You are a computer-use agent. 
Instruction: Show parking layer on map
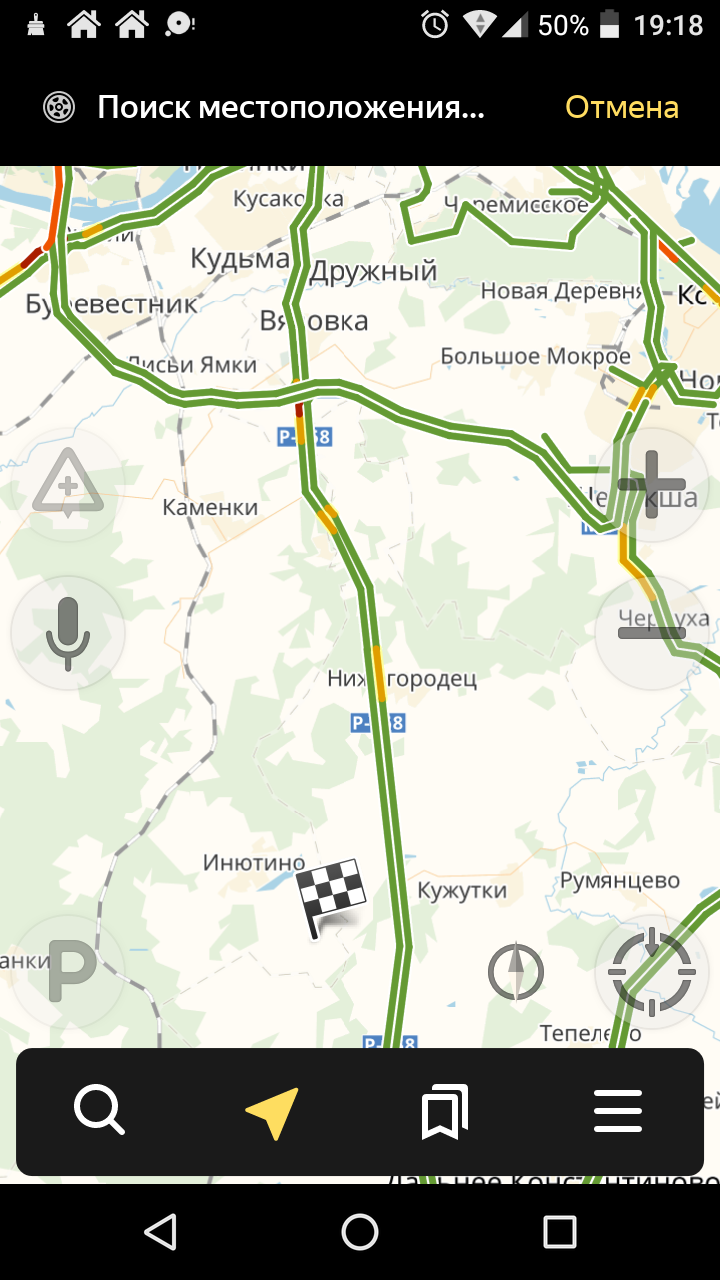tap(68, 972)
